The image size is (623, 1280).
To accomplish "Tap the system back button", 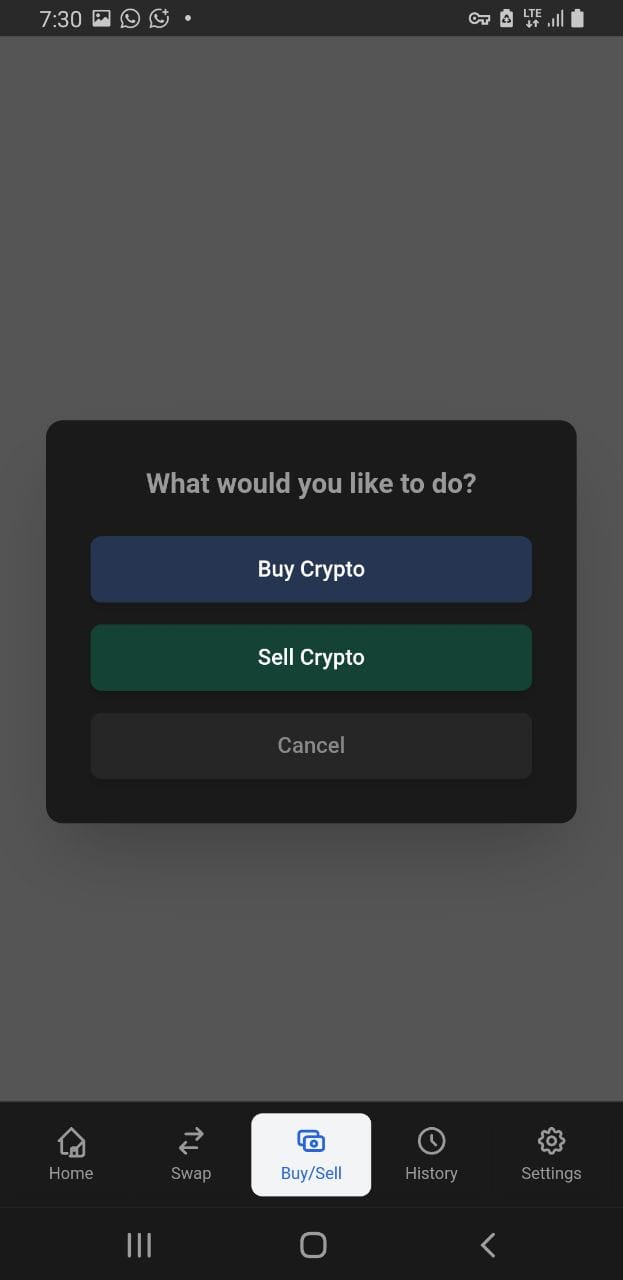I will coord(488,1244).
